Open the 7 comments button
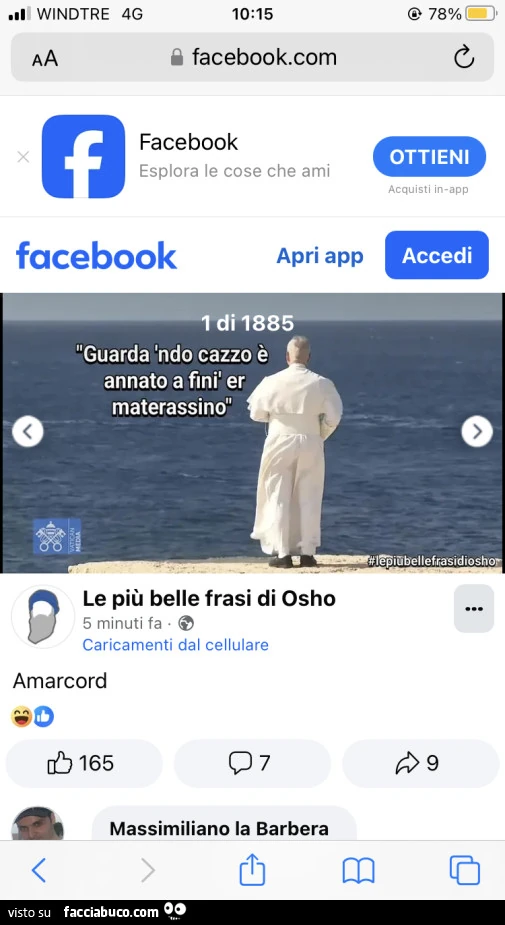The height and width of the screenshot is (925, 505). tap(252, 763)
